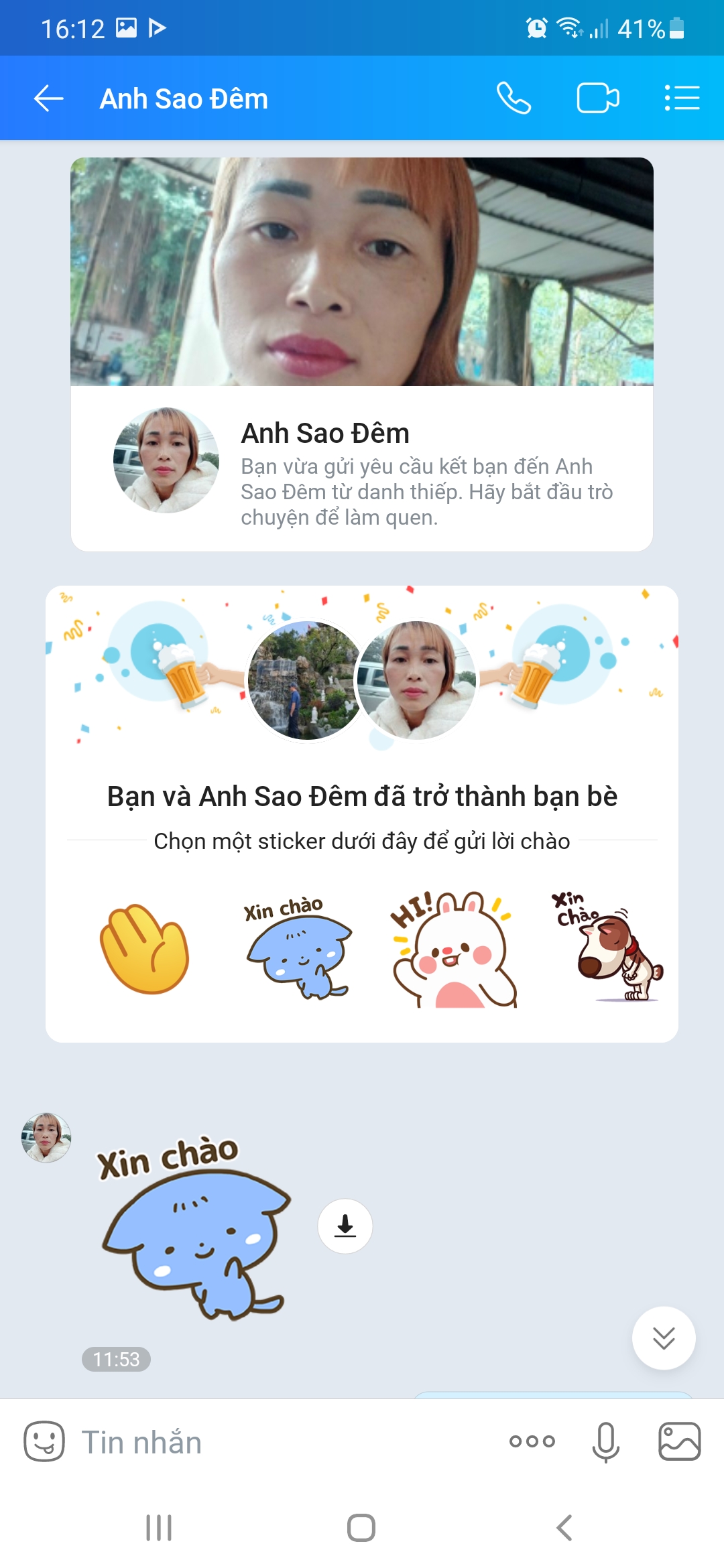The width and height of the screenshot is (724, 1568).
Task: Go back from Anh Sao Đêm chat
Action: (49, 99)
